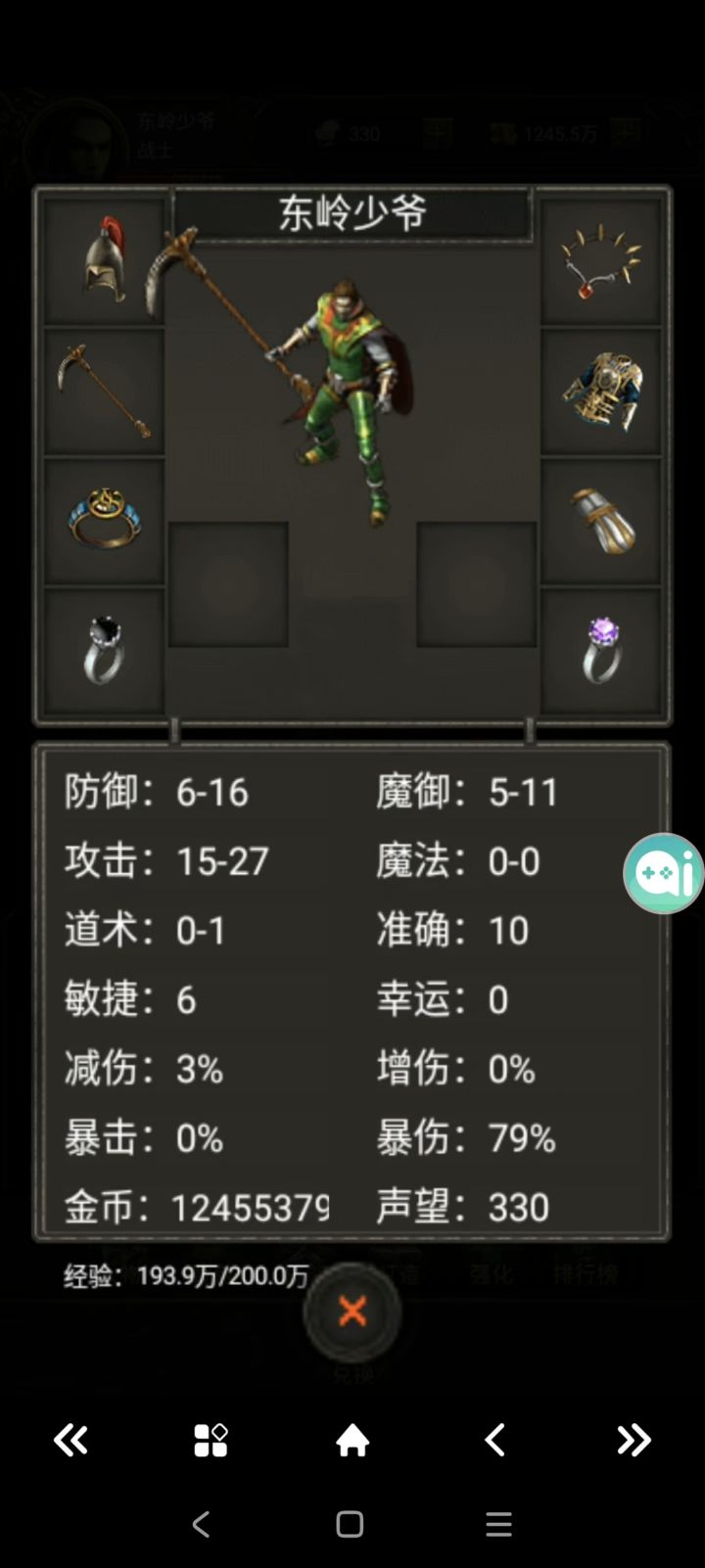Tap the black gem ring slot
The width and height of the screenshot is (705, 1568).
tap(104, 651)
